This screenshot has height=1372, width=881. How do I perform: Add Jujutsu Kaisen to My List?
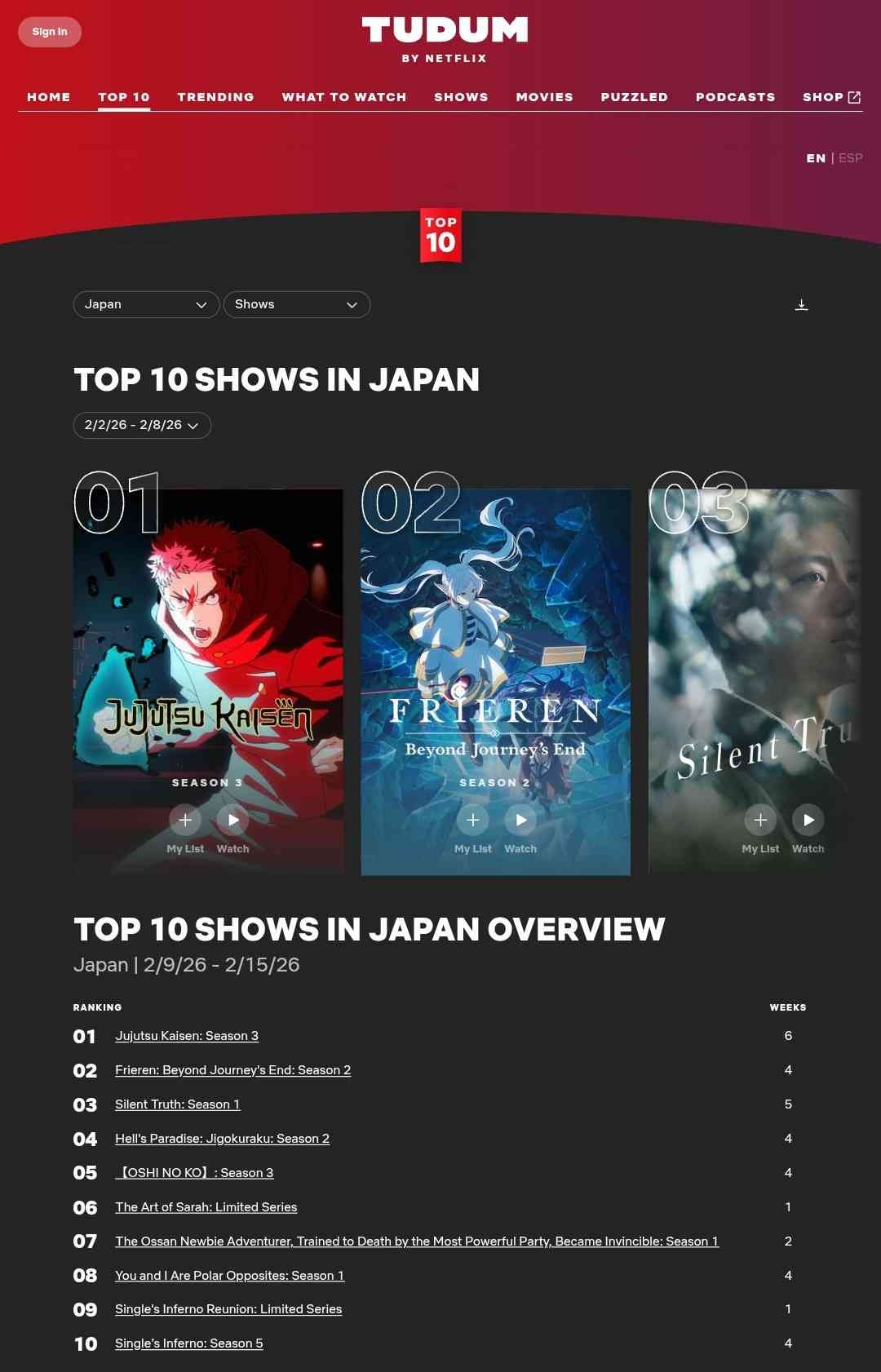pyautogui.click(x=185, y=820)
